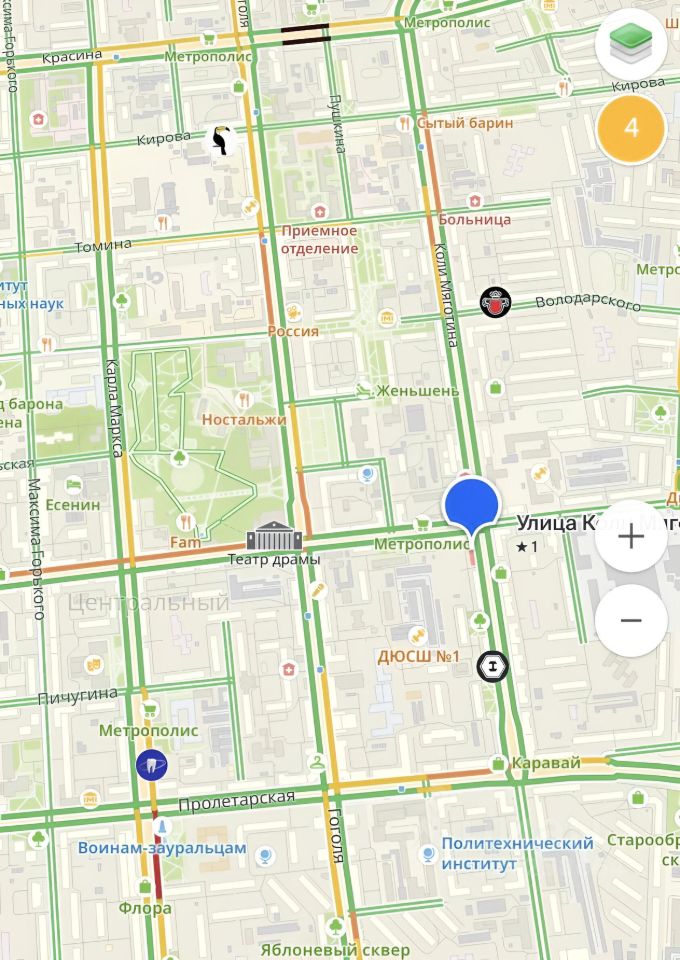Open the Больница place label
The image size is (680, 960).
(x=474, y=219)
